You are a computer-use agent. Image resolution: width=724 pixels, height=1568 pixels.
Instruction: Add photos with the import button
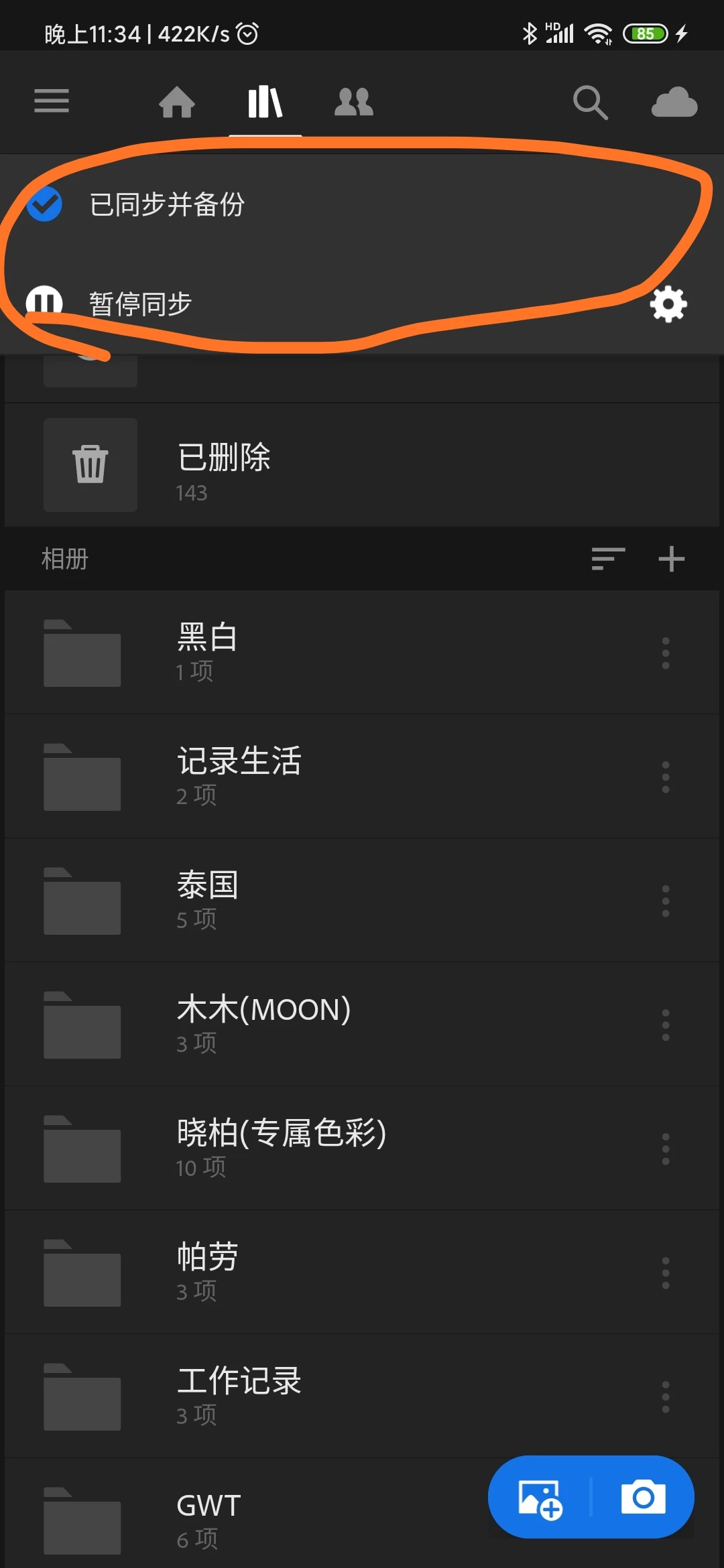pos(540,1498)
